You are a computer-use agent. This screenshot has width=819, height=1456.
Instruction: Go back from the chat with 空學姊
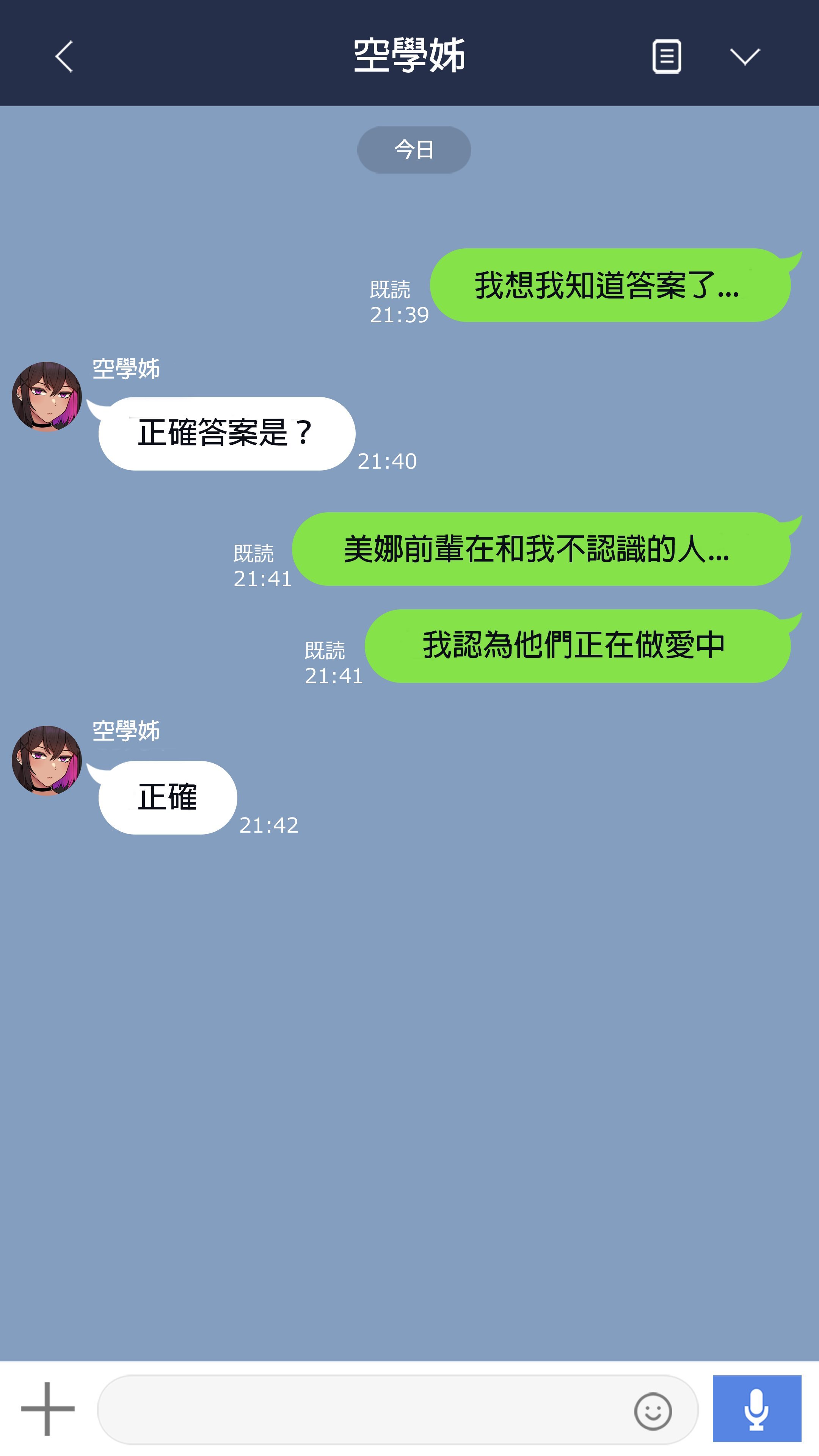pyautogui.click(x=64, y=56)
